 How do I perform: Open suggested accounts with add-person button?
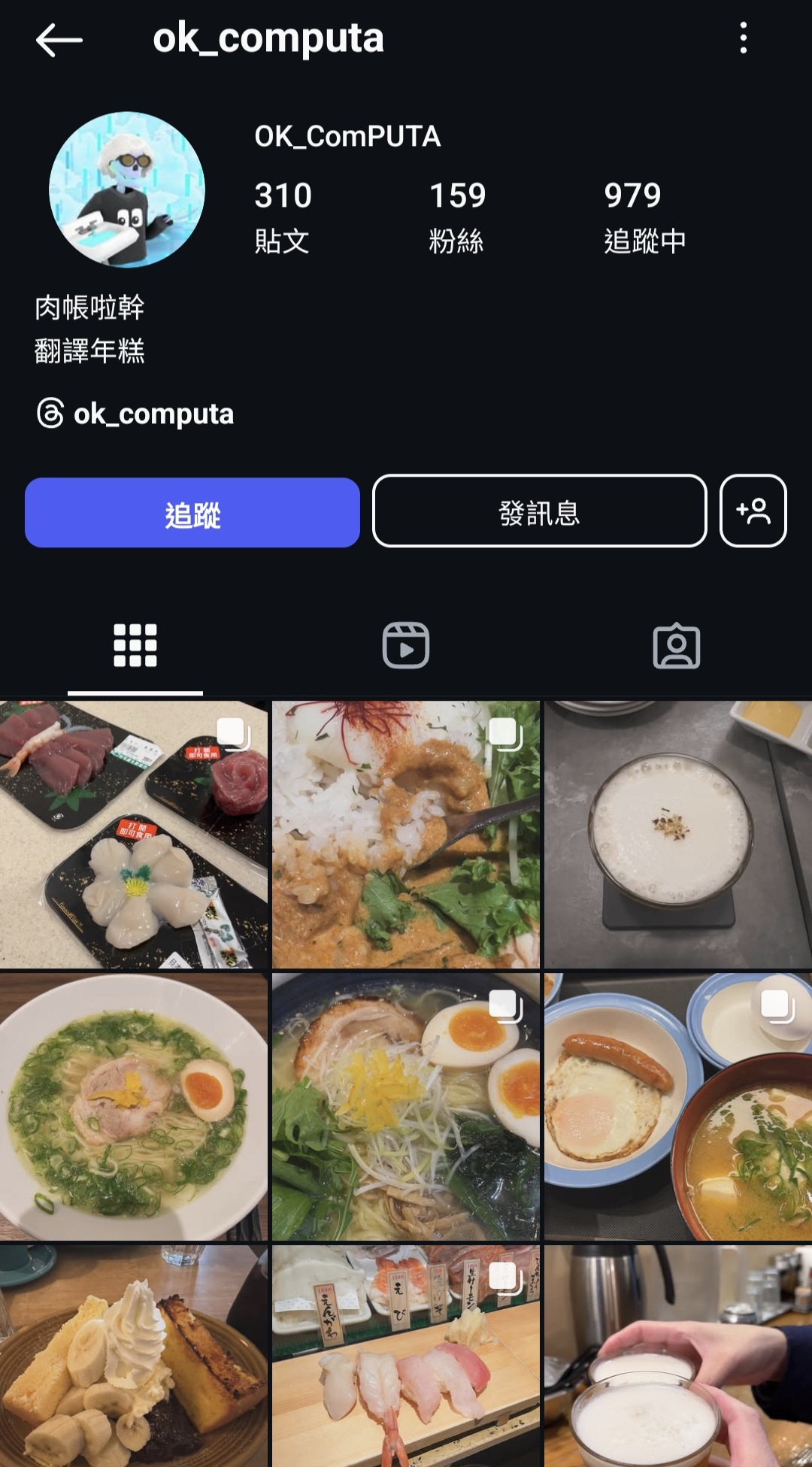[753, 511]
